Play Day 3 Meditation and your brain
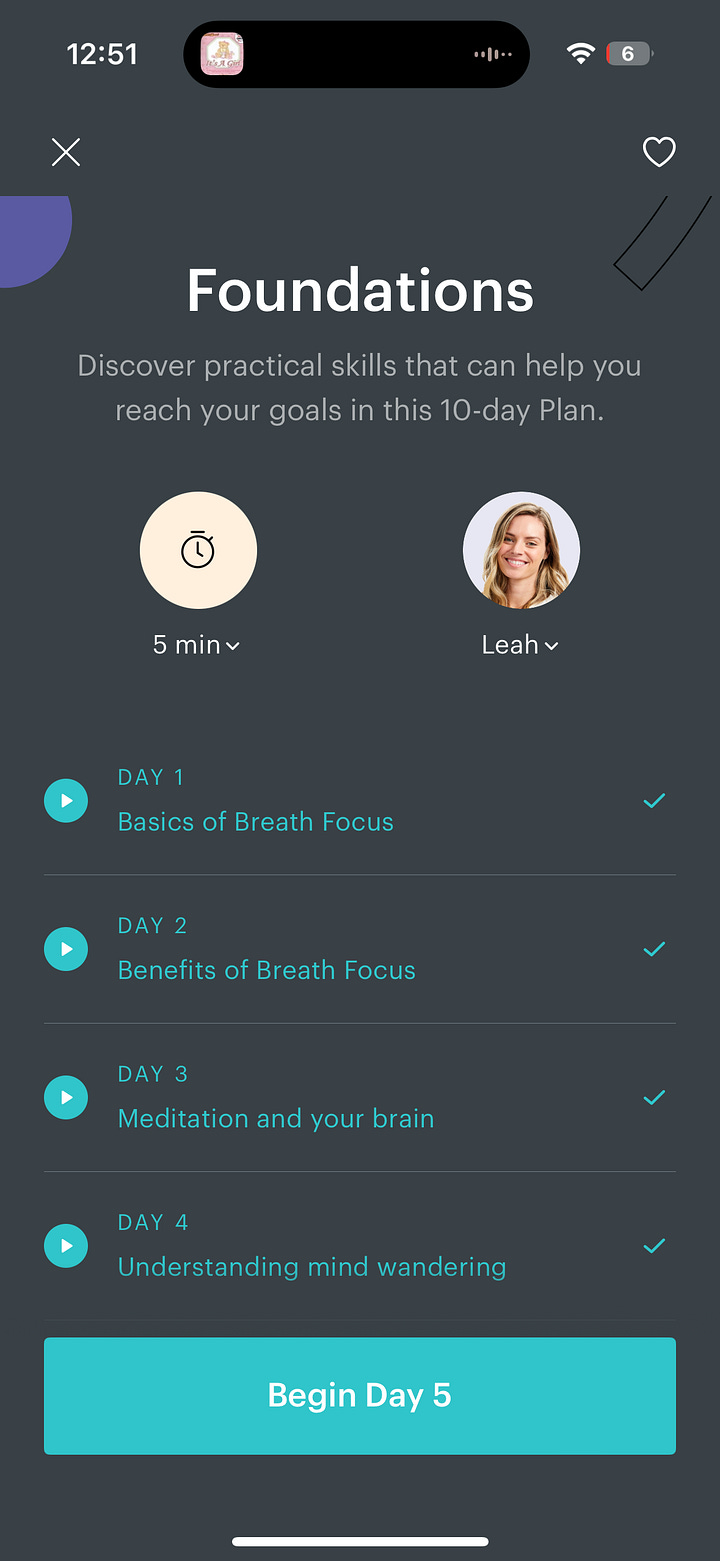The width and height of the screenshot is (720, 1561). click(66, 1097)
